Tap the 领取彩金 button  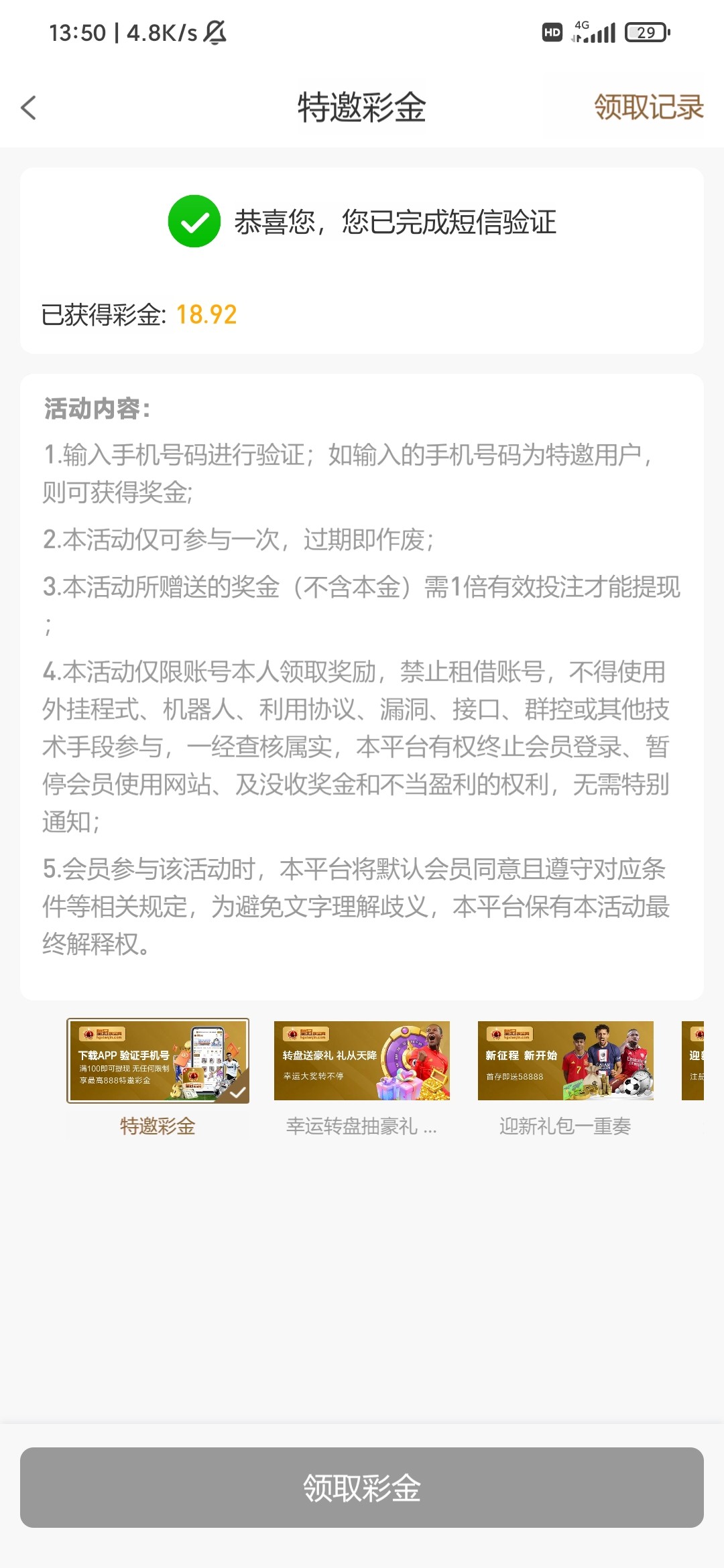coord(362,1487)
